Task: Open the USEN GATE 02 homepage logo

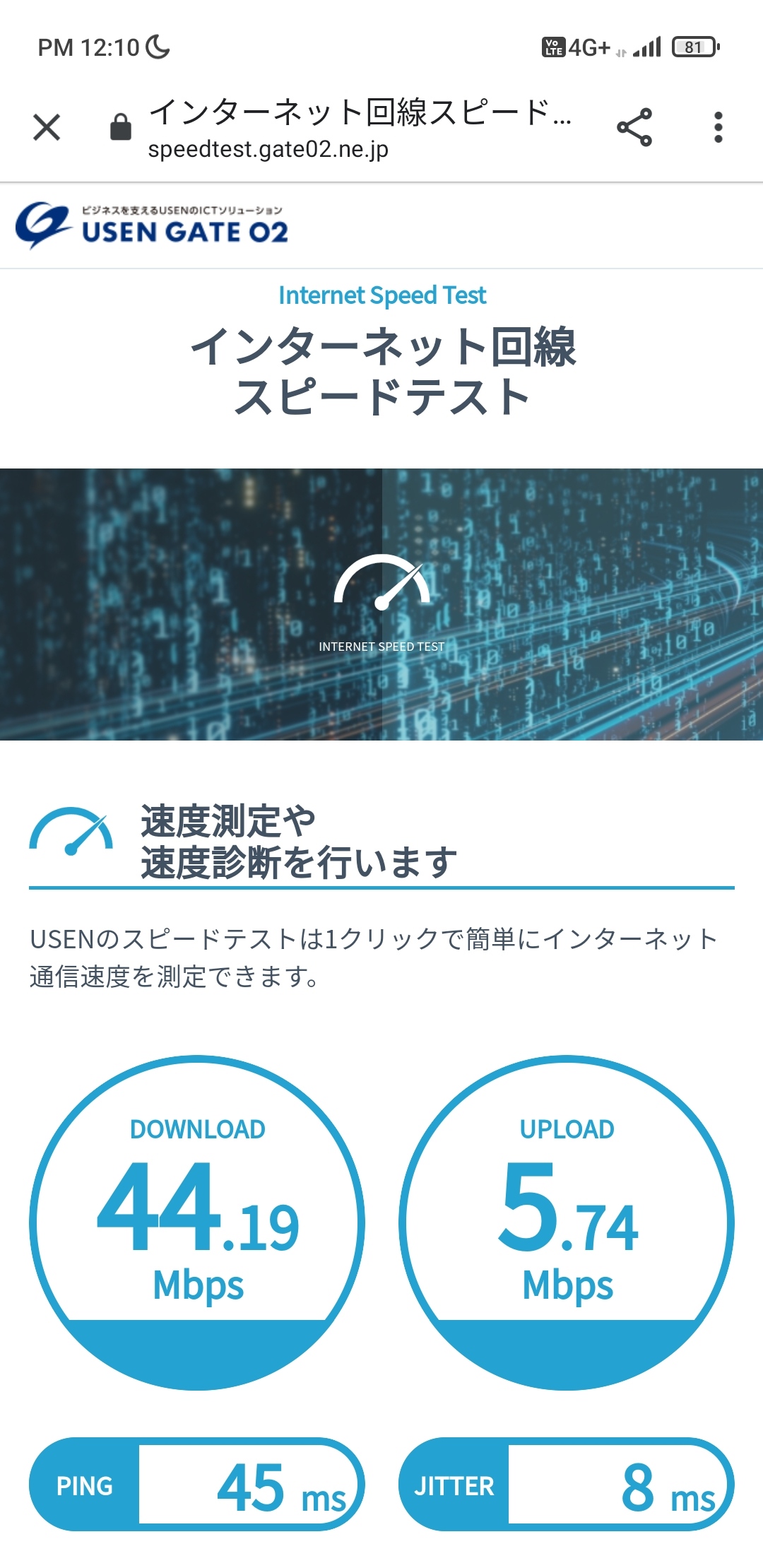Action: tap(152, 225)
